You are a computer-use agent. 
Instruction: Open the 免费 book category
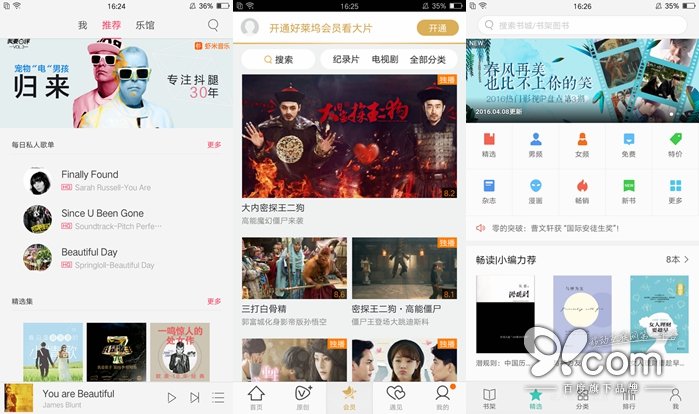click(628, 145)
